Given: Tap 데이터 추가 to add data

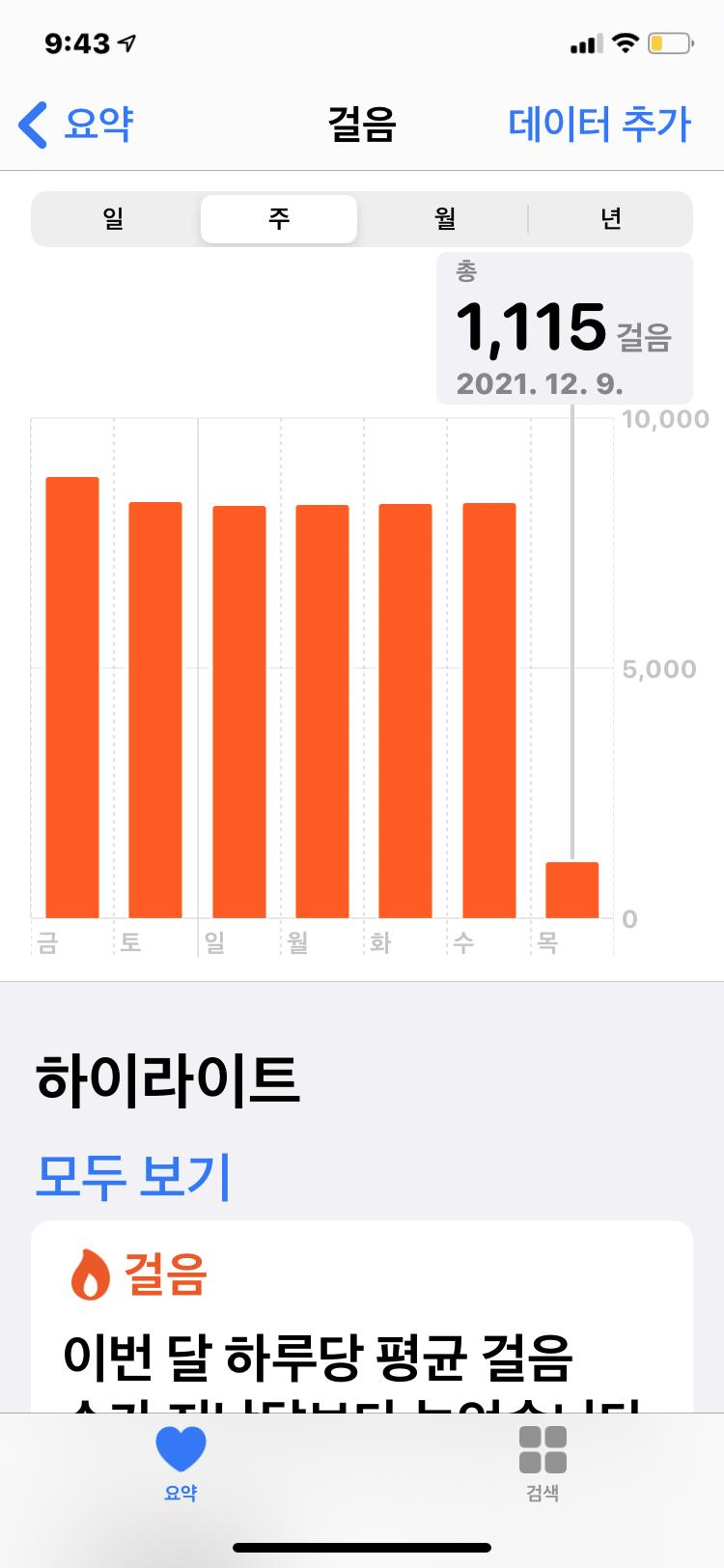Looking at the screenshot, I should 599,126.
